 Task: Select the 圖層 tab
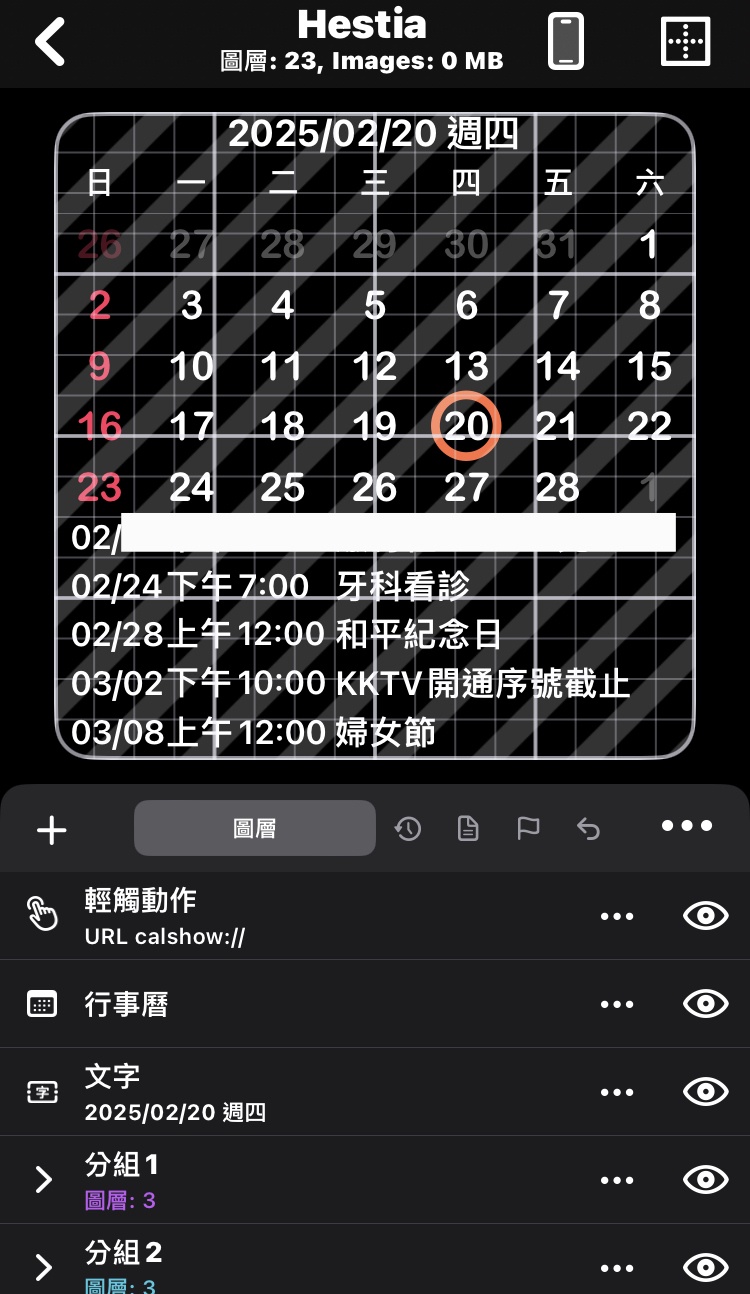(255, 828)
